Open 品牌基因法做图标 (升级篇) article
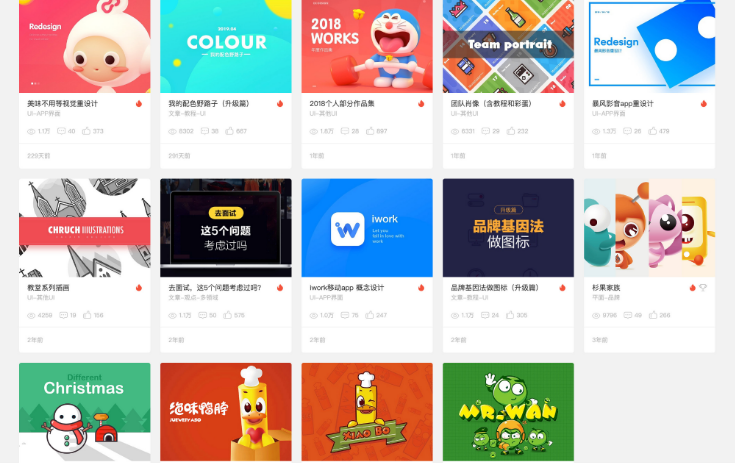Viewport: 735px width, 463px height. click(508, 228)
